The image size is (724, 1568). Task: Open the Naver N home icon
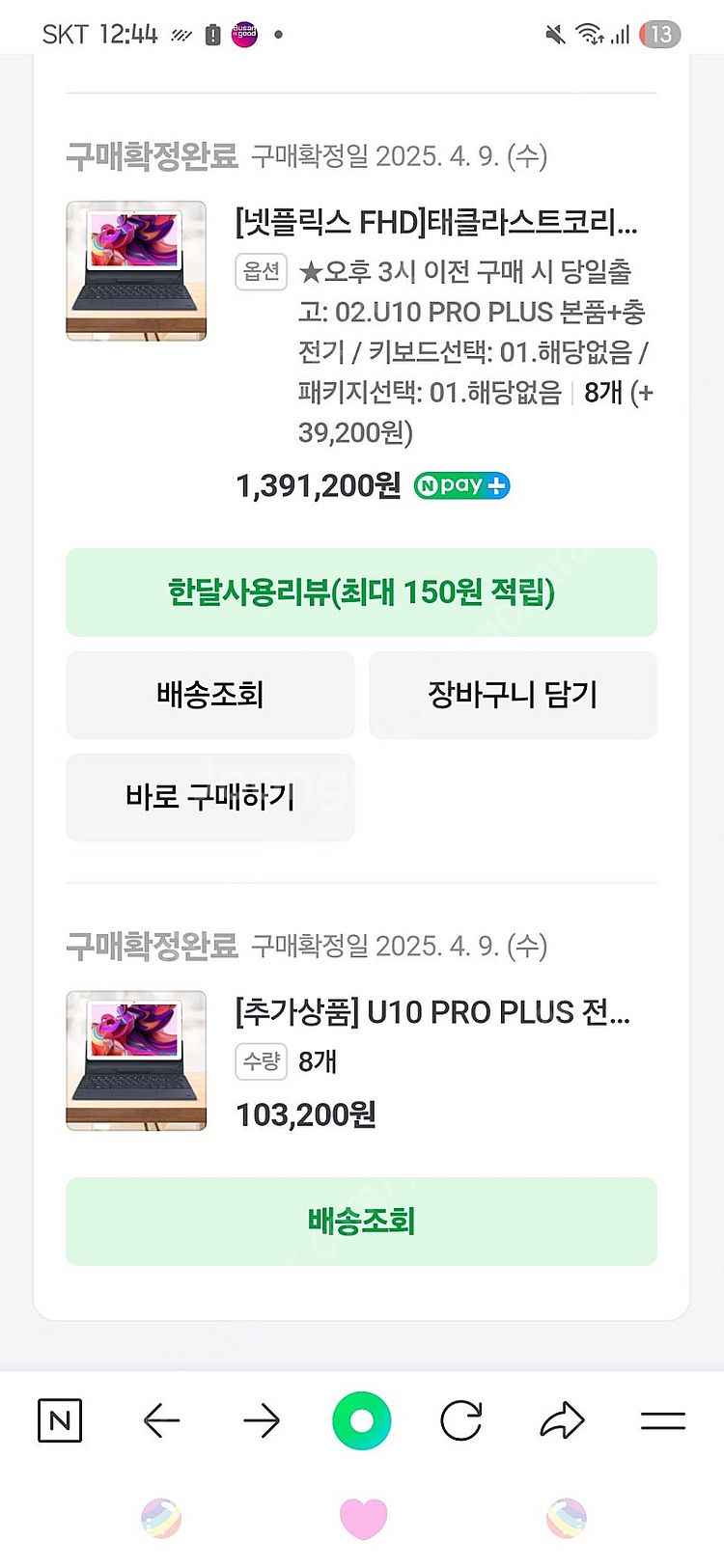click(60, 1420)
